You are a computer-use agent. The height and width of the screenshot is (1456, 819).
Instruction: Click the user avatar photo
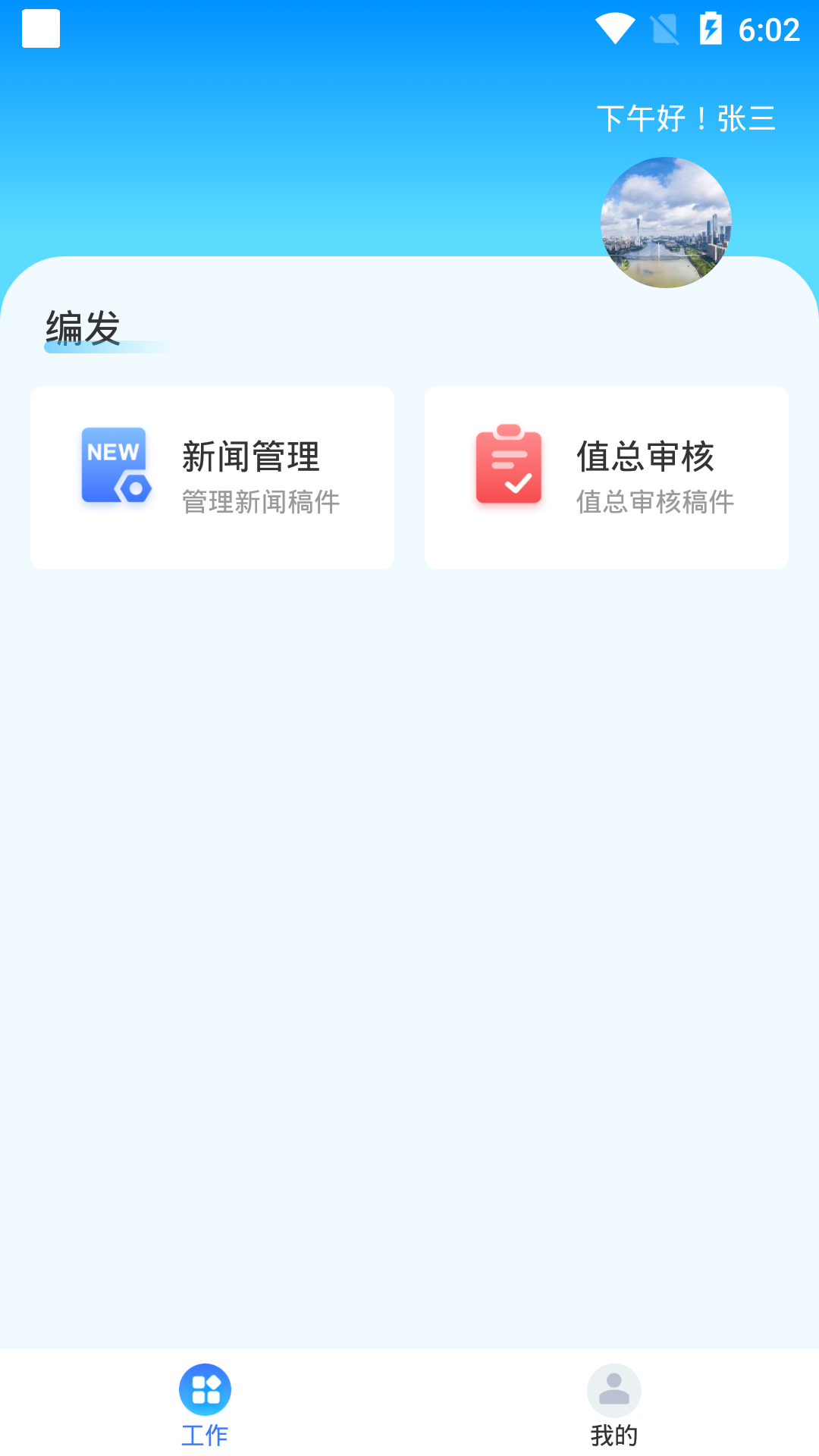[x=664, y=223]
